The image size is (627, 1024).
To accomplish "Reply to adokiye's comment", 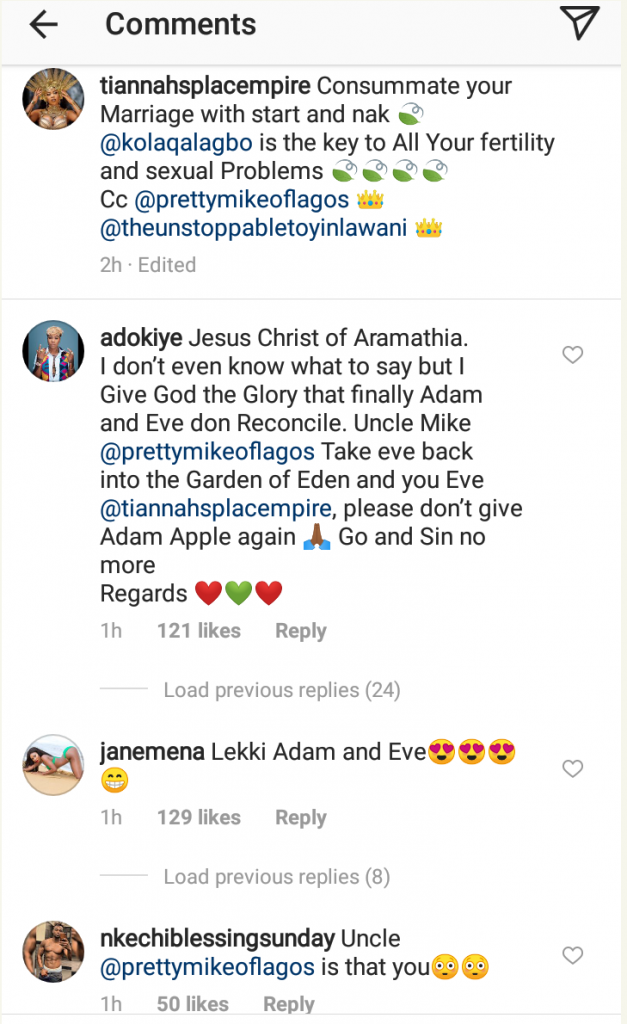I will coord(301,631).
